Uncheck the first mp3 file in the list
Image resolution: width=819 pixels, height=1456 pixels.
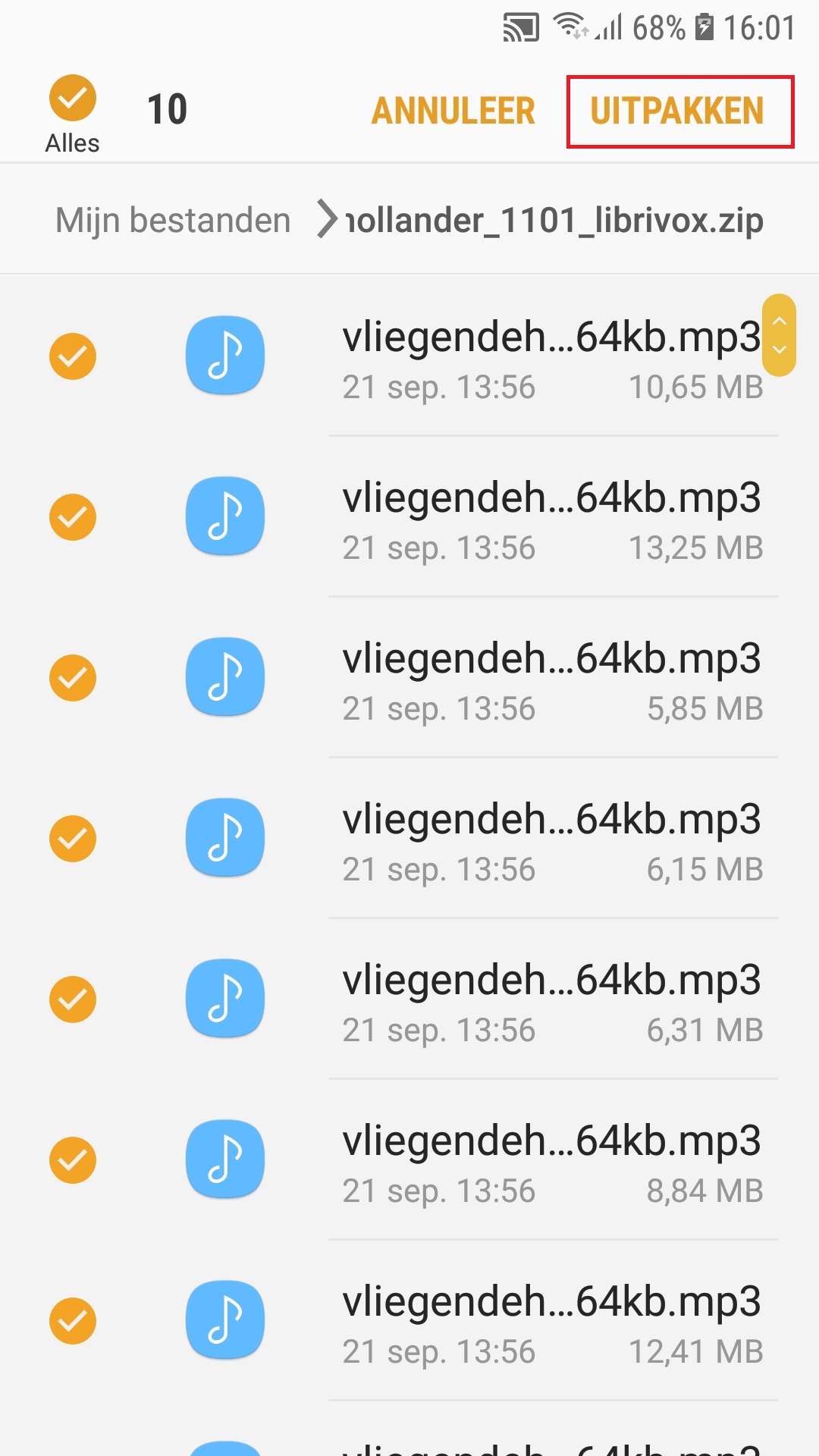click(x=72, y=355)
